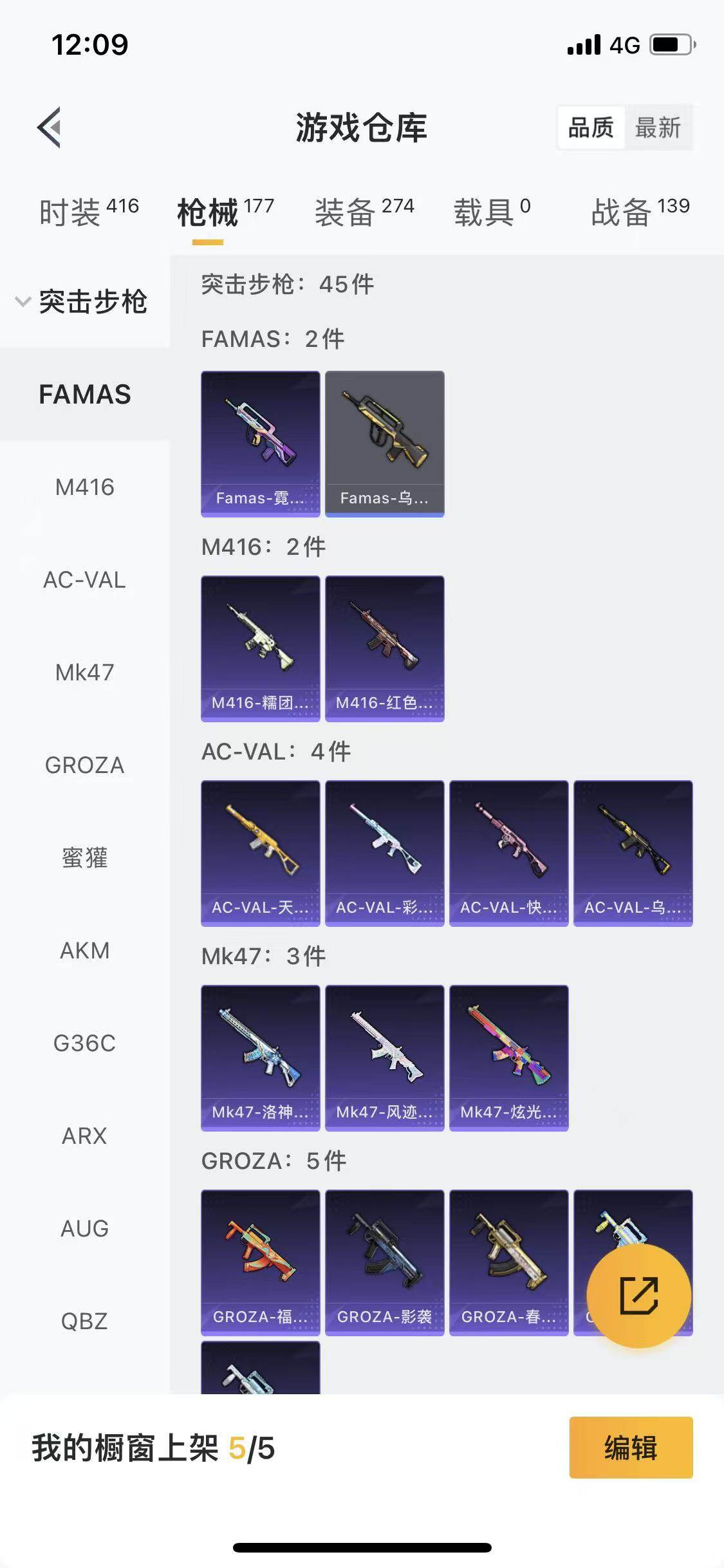Image resolution: width=724 pixels, height=1568 pixels.
Task: Tap the 编辑 button
Action: (630, 1448)
